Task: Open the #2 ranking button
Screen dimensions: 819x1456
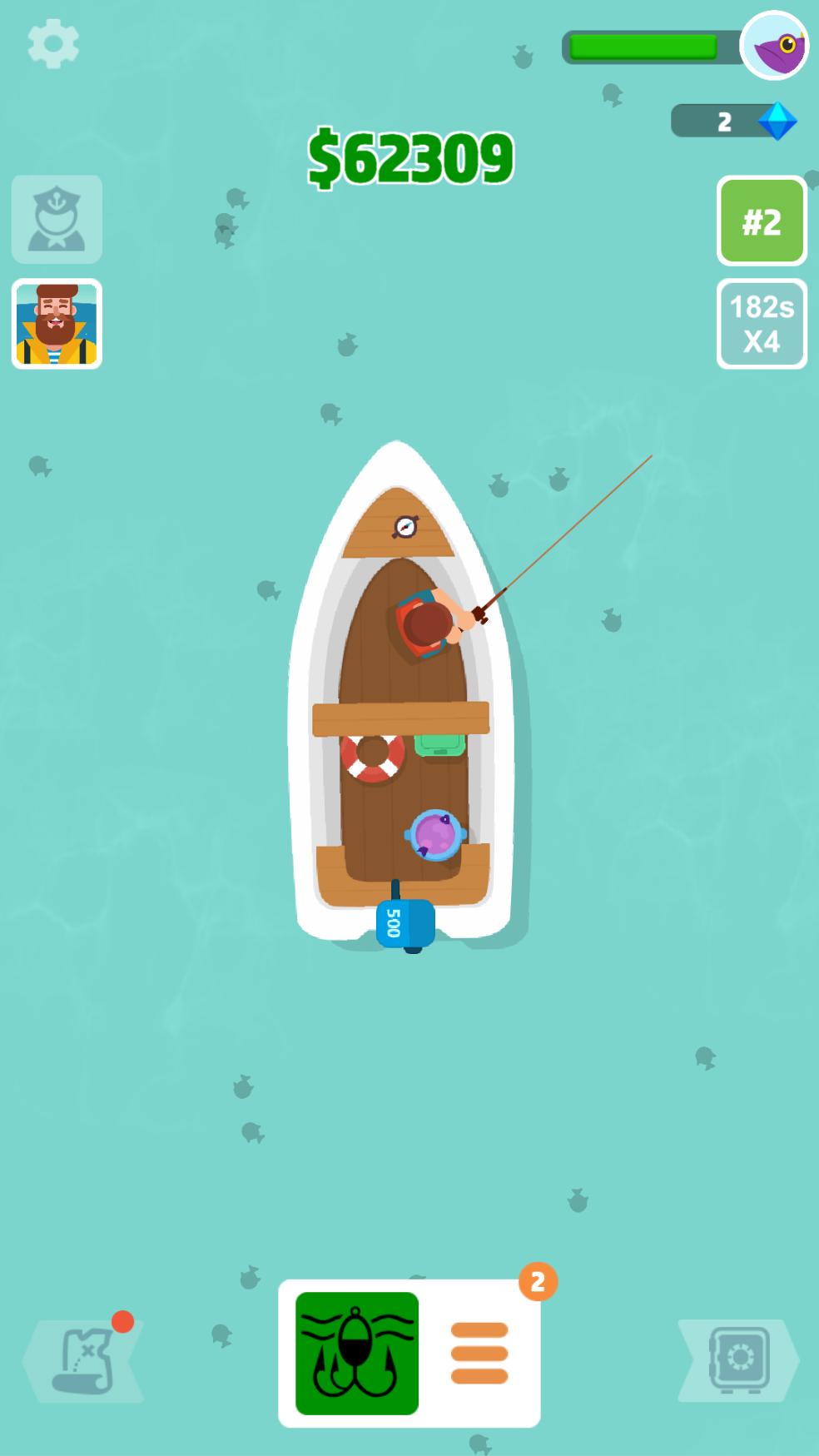Action: [x=762, y=221]
